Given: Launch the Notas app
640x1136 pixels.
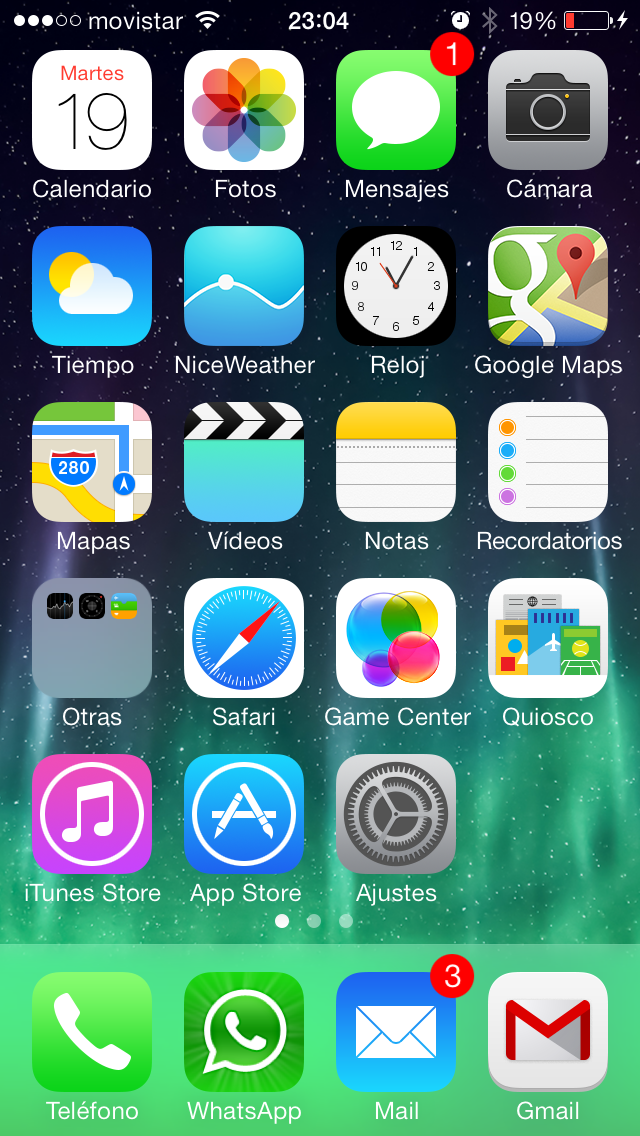Looking at the screenshot, I should [396, 462].
